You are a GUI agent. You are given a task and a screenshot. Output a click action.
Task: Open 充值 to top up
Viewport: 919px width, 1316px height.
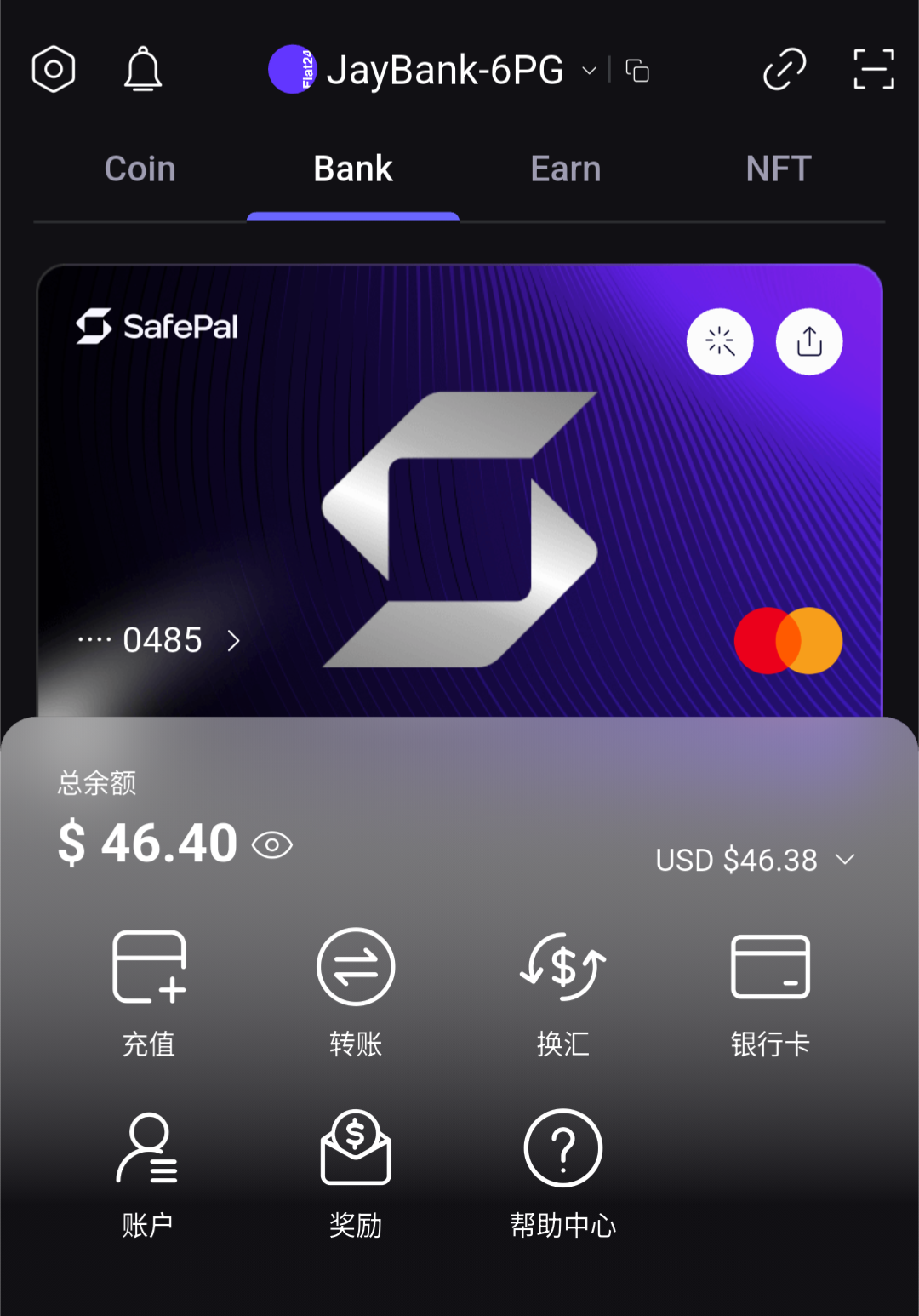tap(149, 992)
